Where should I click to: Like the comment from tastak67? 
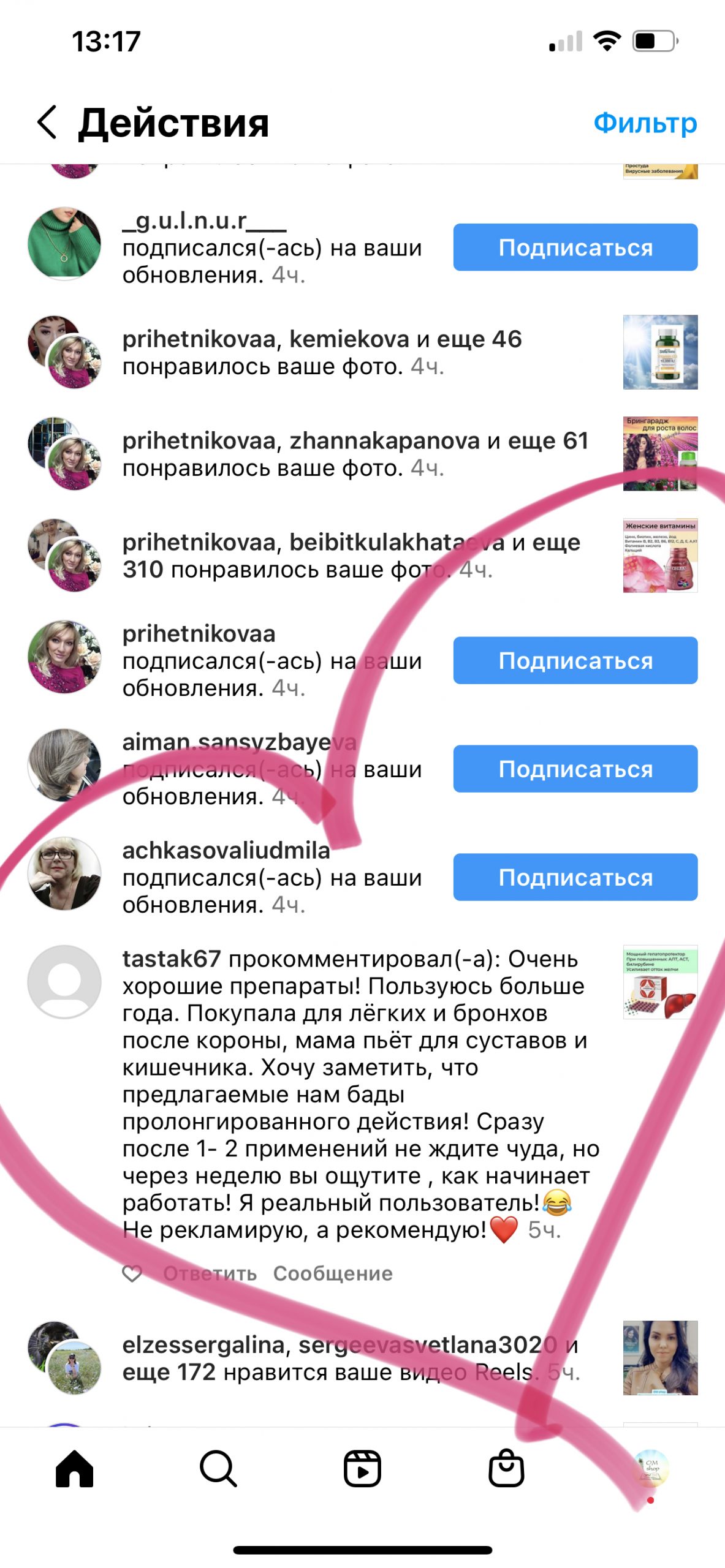click(132, 1273)
